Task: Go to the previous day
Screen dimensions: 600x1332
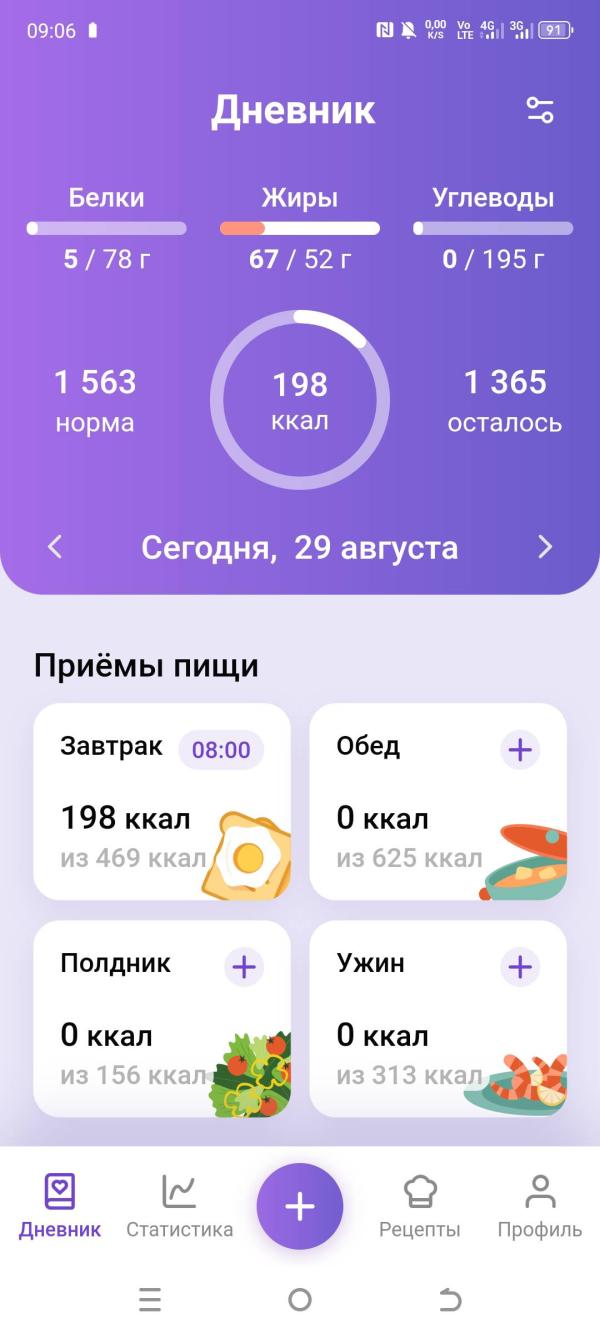Action: point(55,547)
